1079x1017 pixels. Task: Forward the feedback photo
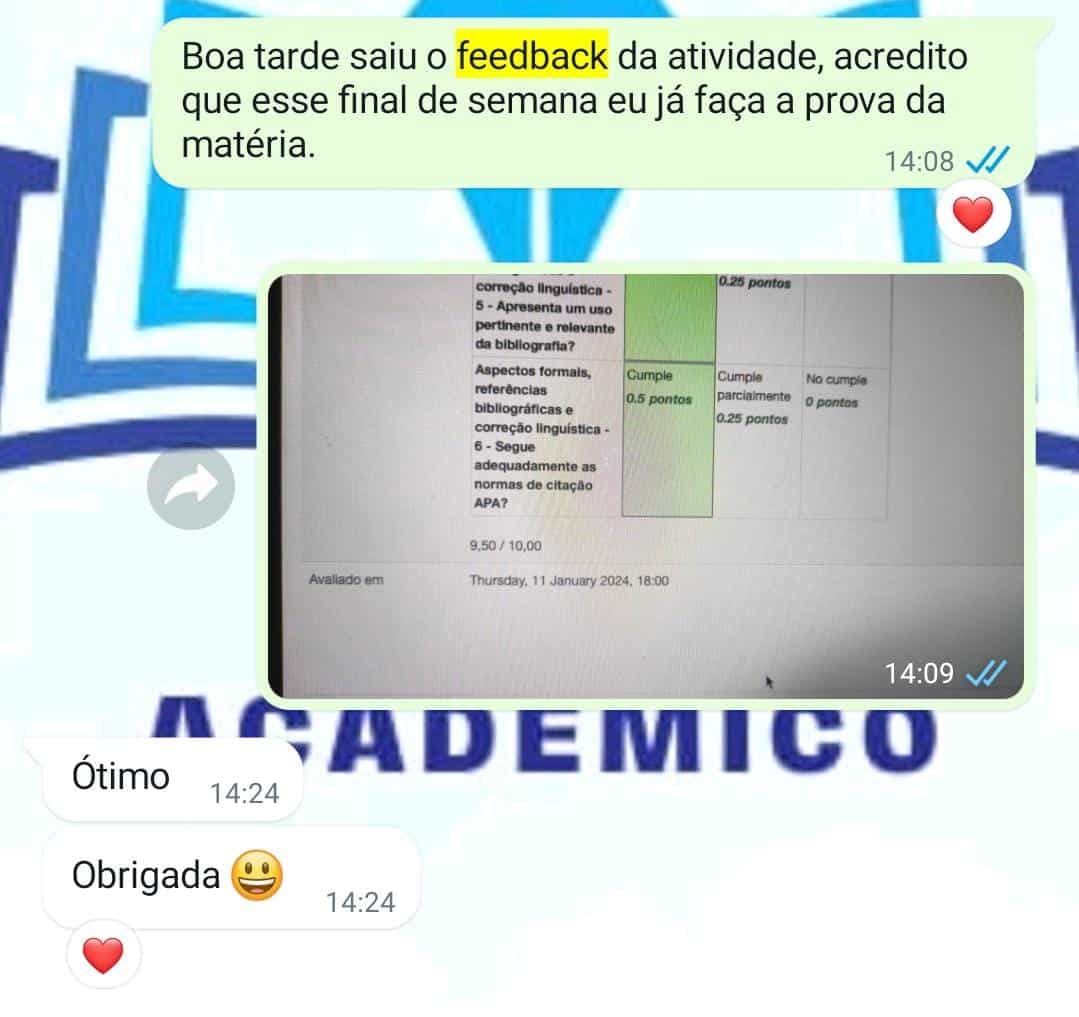pyautogui.click(x=190, y=487)
